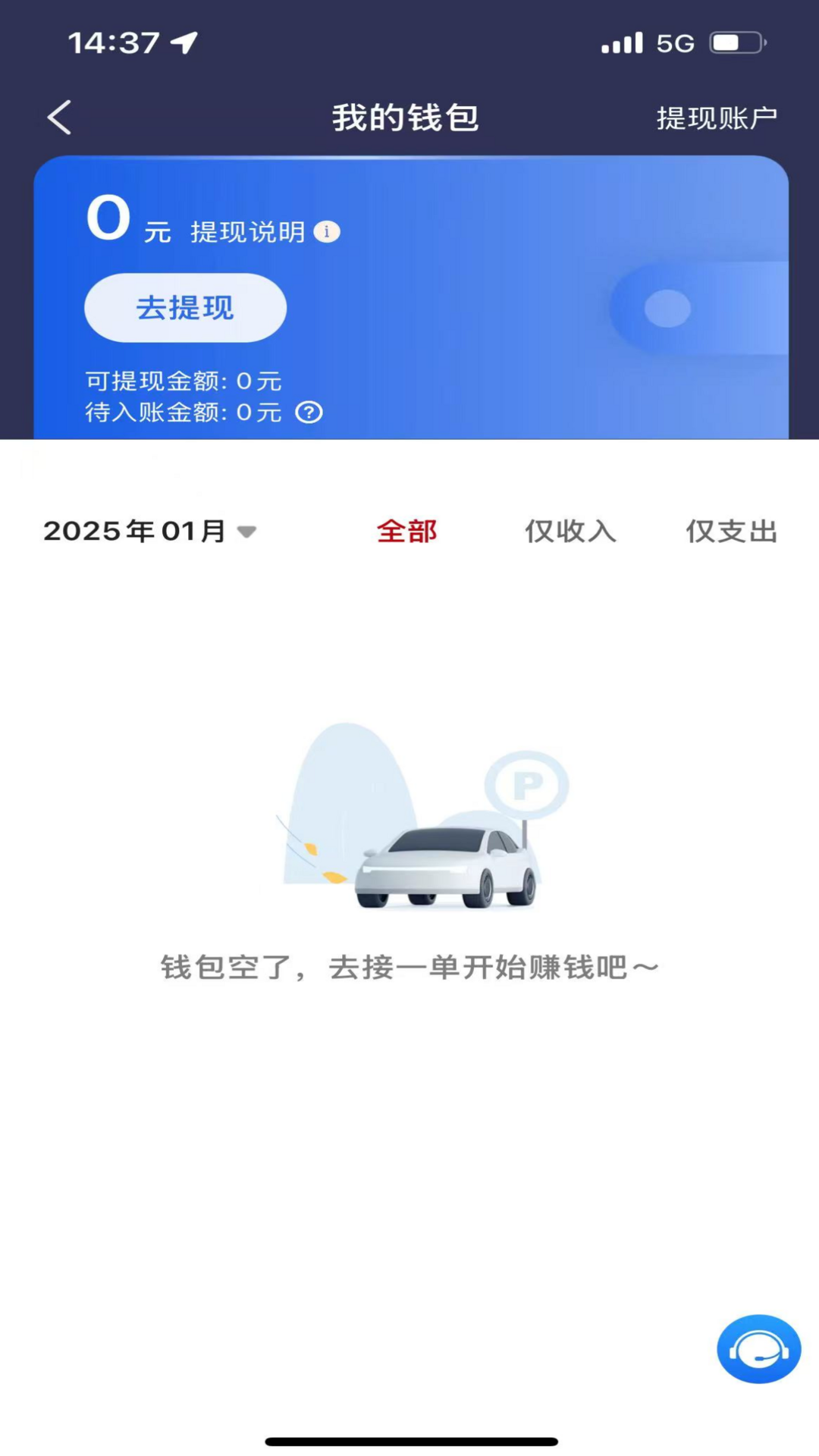Viewport: 819px width, 1456px height.
Task: Open 提现账户 withdrawal account page
Action: (716, 118)
